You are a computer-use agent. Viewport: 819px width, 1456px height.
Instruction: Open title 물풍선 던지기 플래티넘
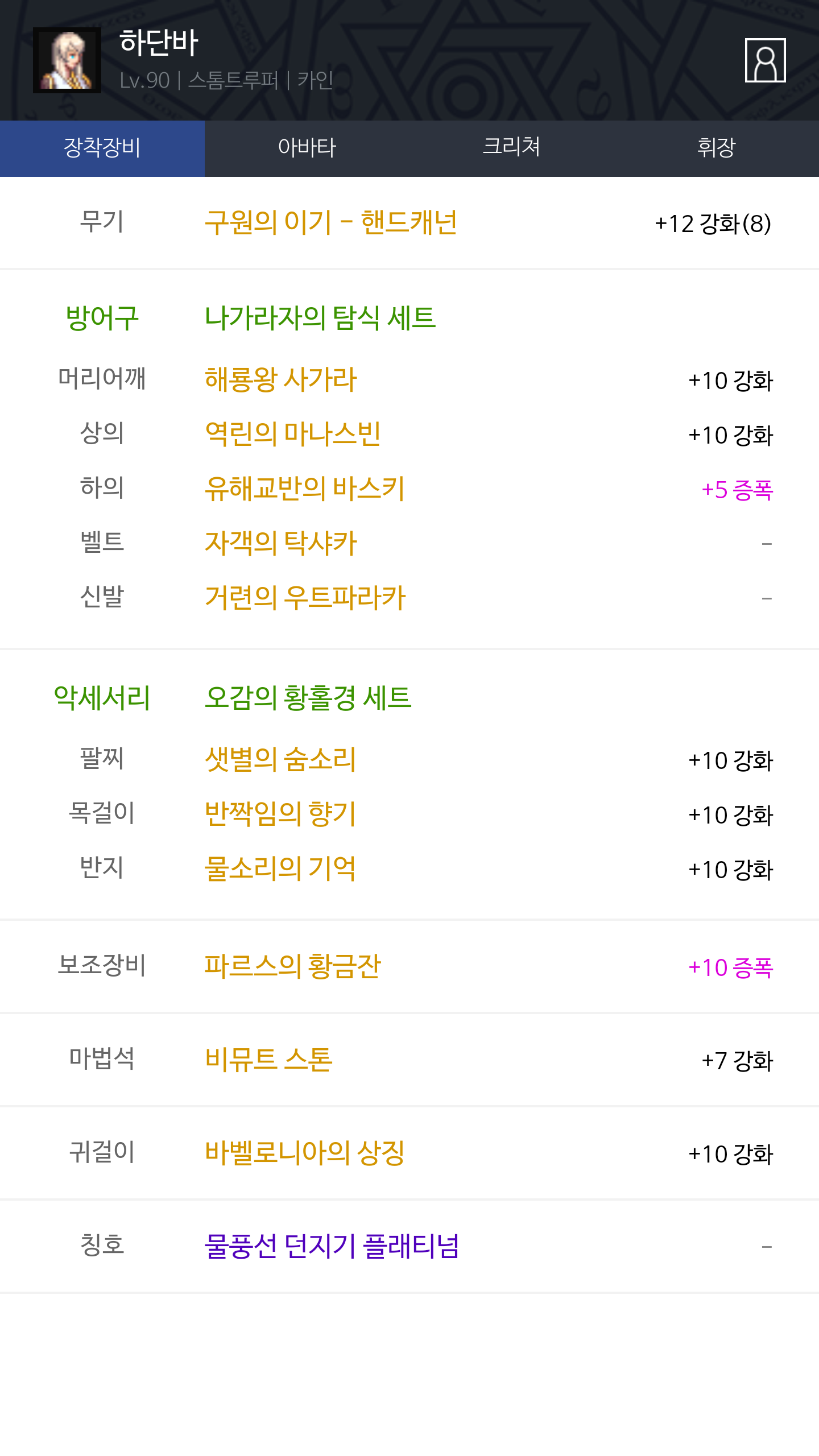pyautogui.click(x=332, y=1246)
